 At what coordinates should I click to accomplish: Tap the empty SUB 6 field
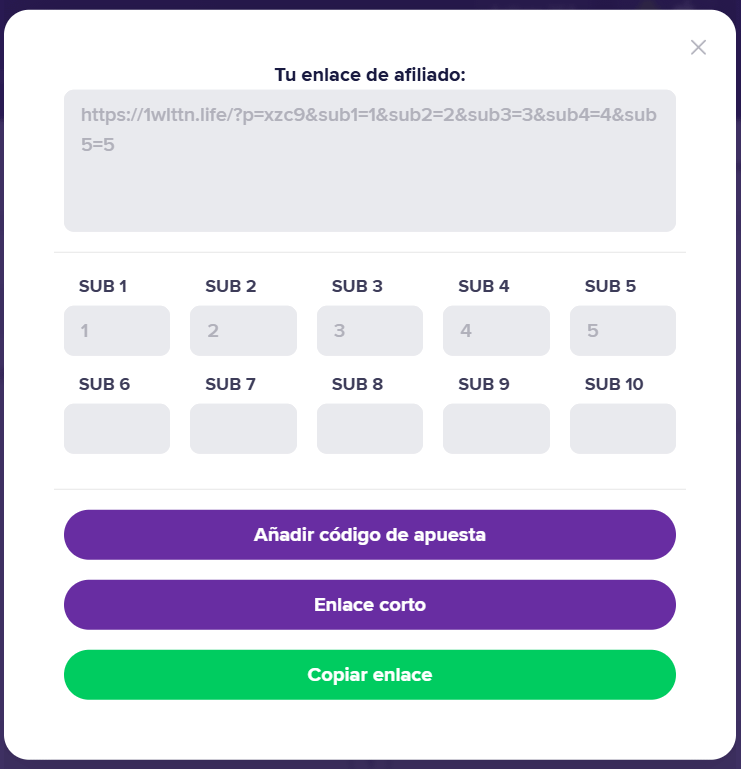(x=117, y=429)
